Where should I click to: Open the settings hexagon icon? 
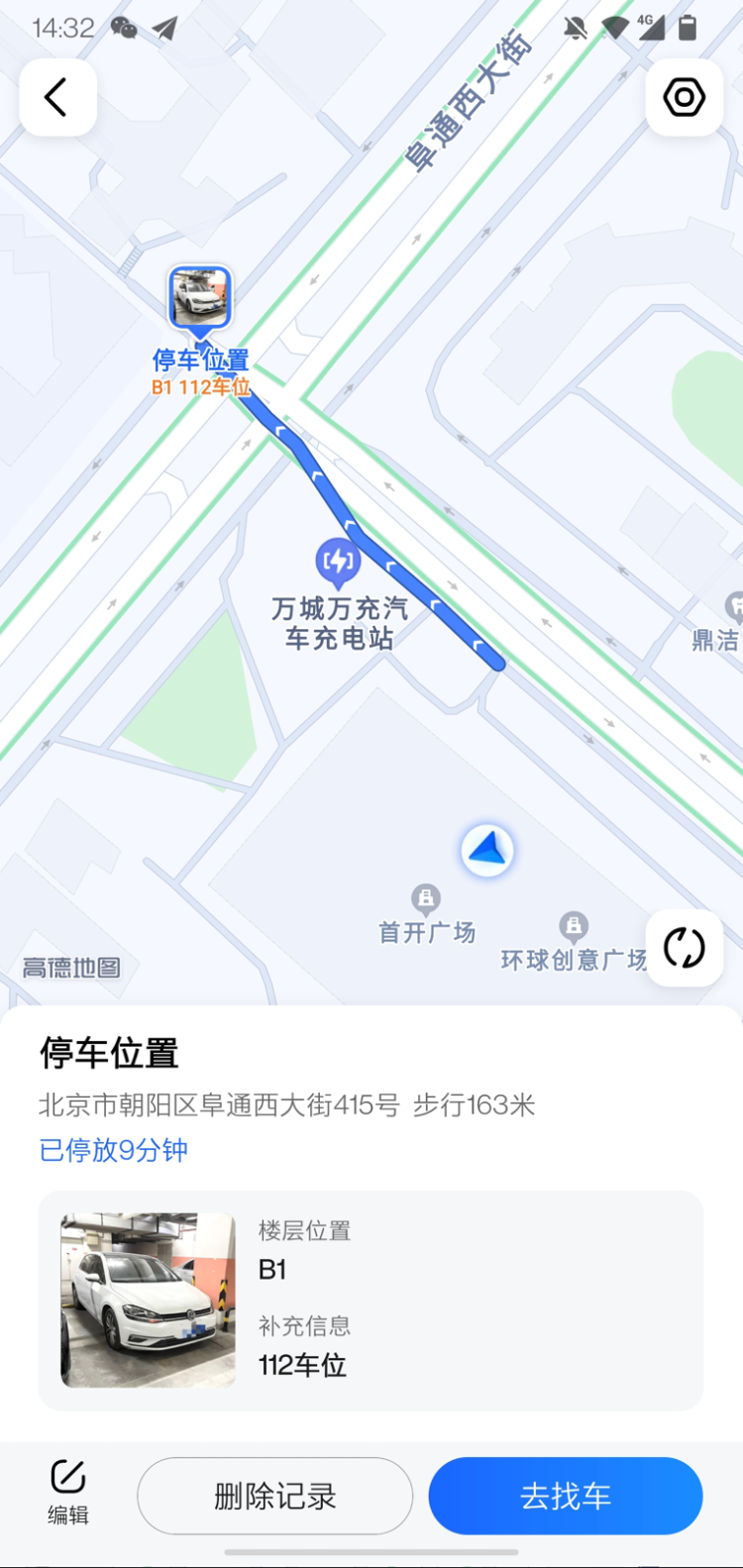(x=685, y=97)
